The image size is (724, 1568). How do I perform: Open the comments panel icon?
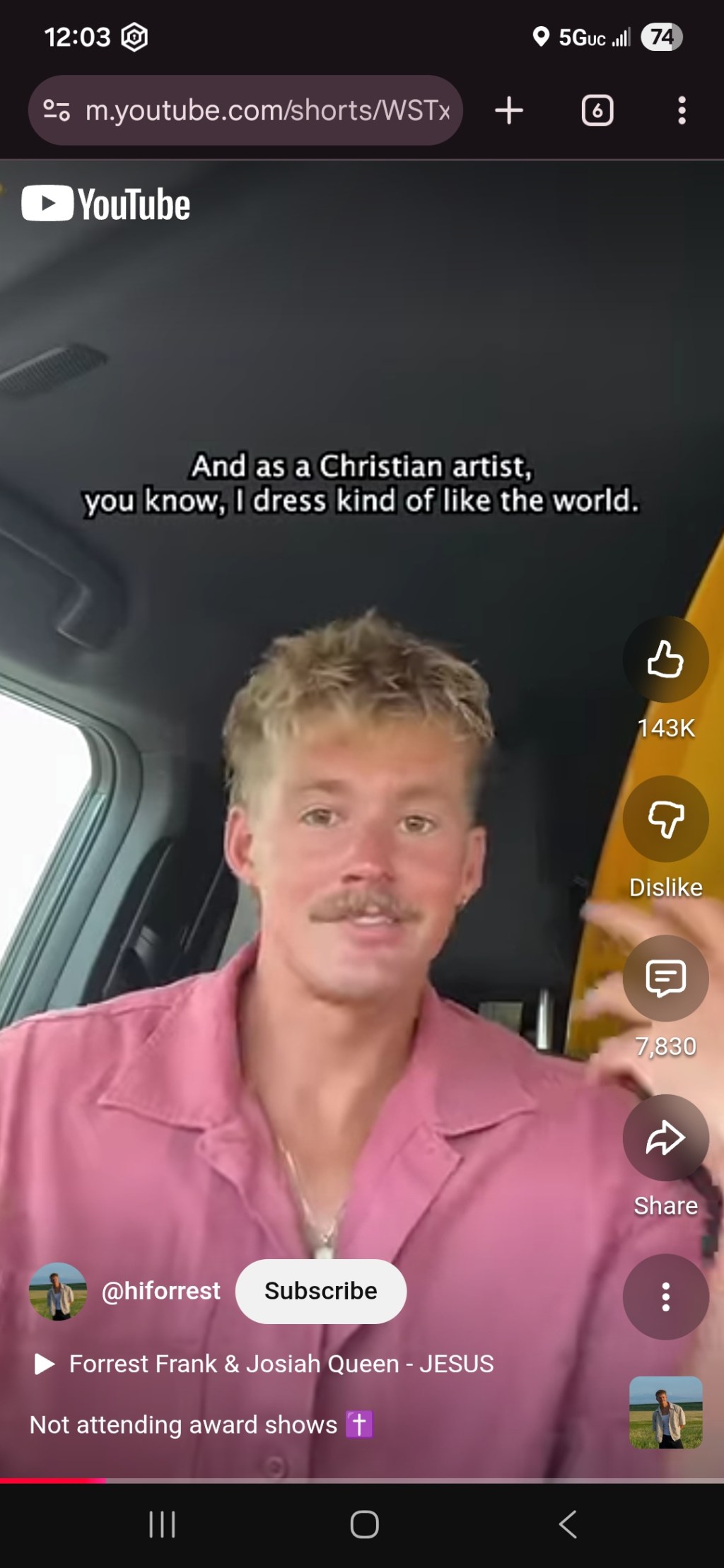664,977
